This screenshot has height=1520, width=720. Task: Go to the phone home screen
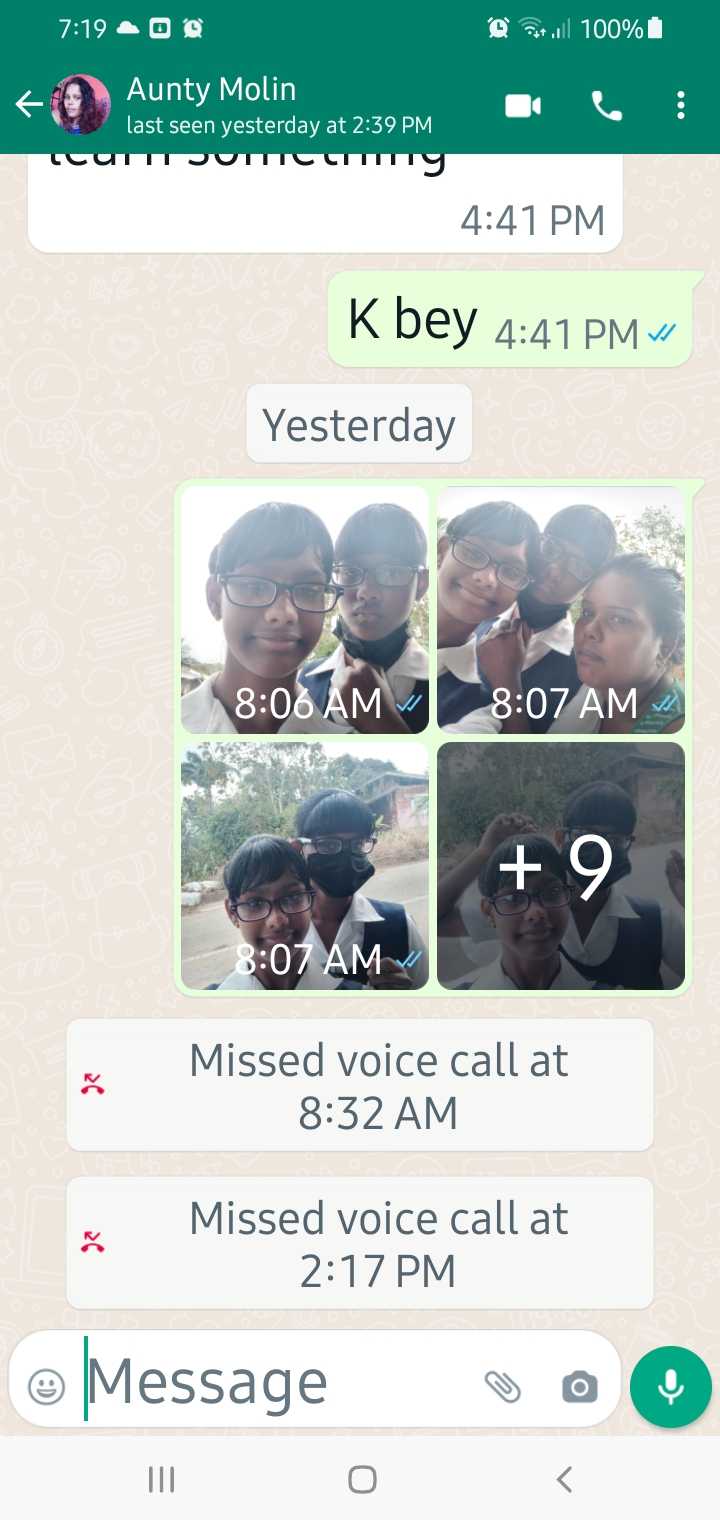coord(362,1479)
